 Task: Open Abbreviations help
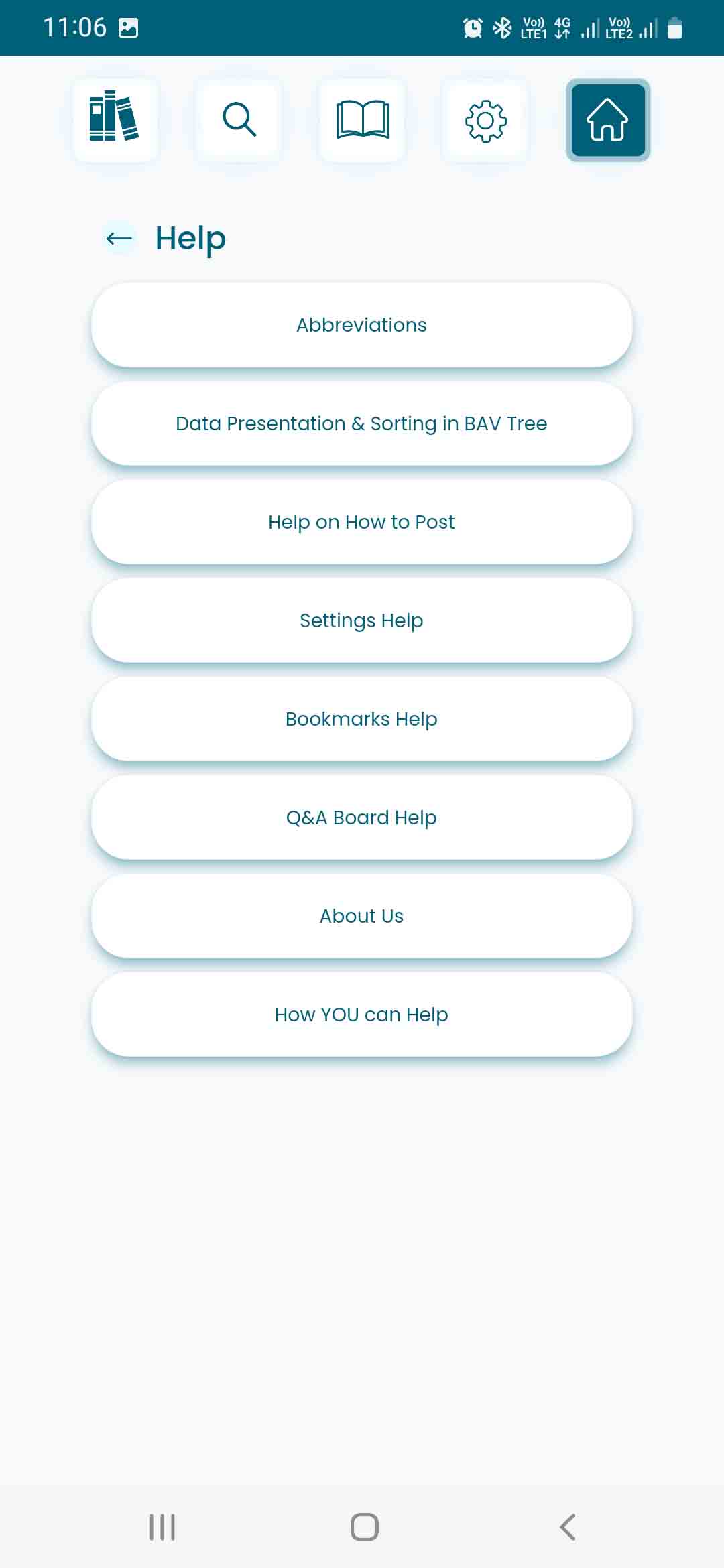pos(362,325)
